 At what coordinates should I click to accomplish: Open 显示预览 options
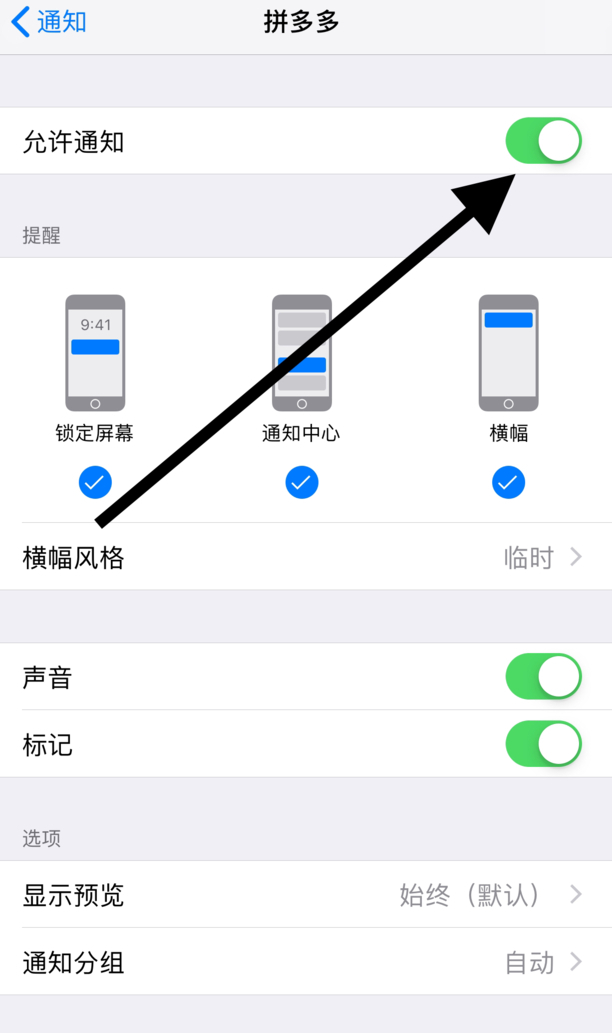[x=306, y=895]
